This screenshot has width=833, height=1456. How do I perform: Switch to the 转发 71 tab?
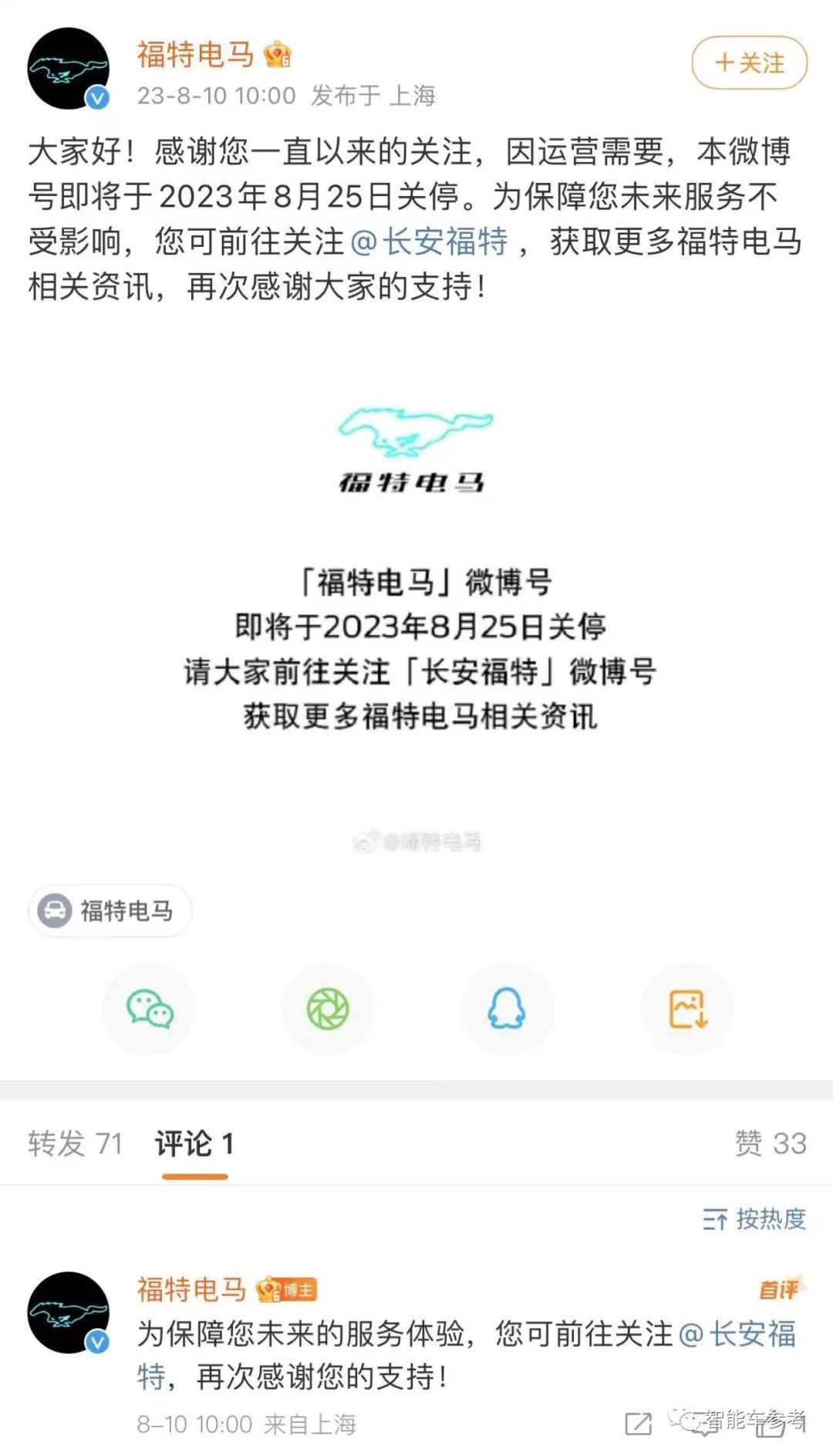click(75, 1144)
